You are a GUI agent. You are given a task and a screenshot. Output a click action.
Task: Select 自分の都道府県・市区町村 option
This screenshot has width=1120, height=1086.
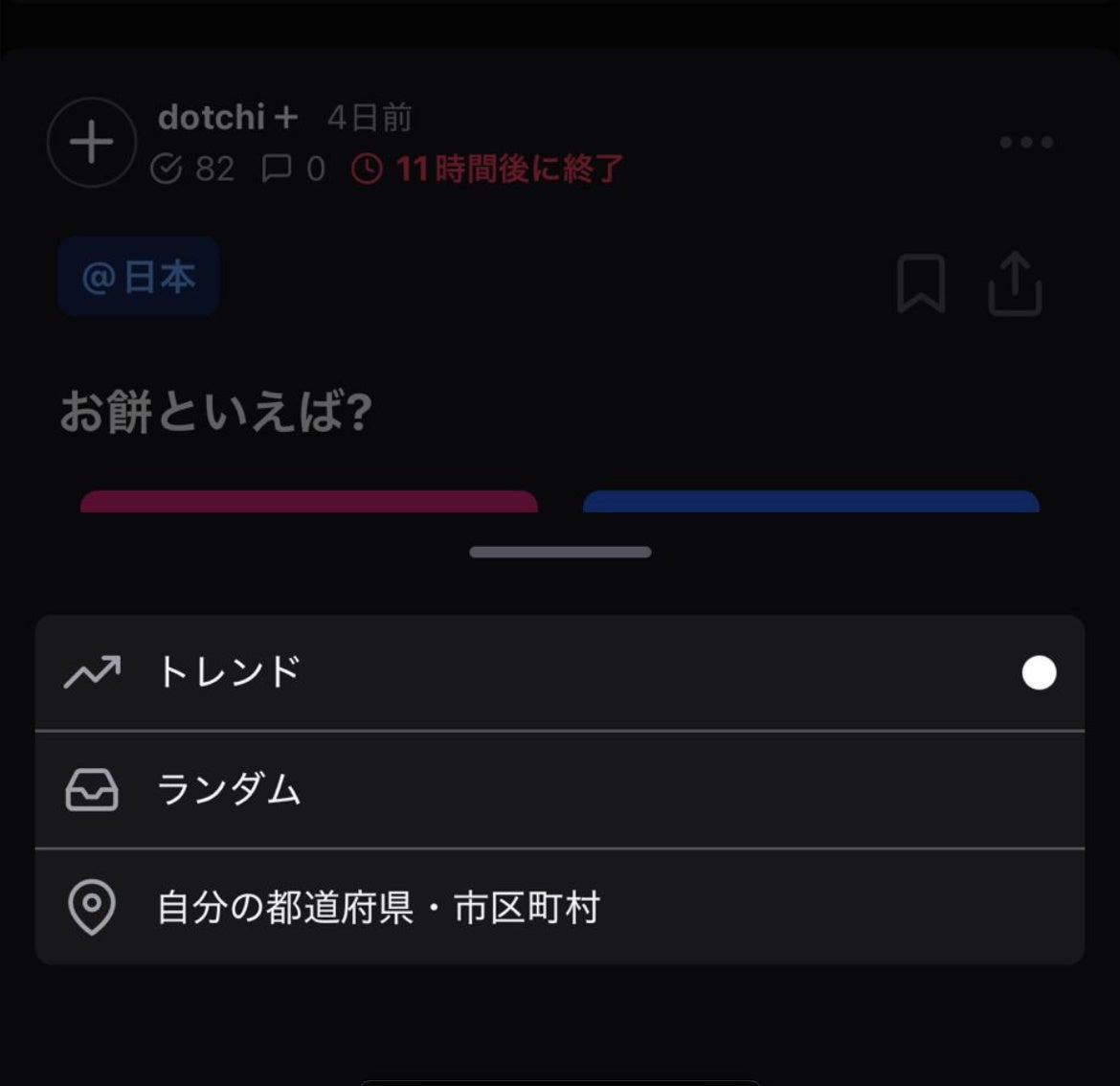[559, 907]
